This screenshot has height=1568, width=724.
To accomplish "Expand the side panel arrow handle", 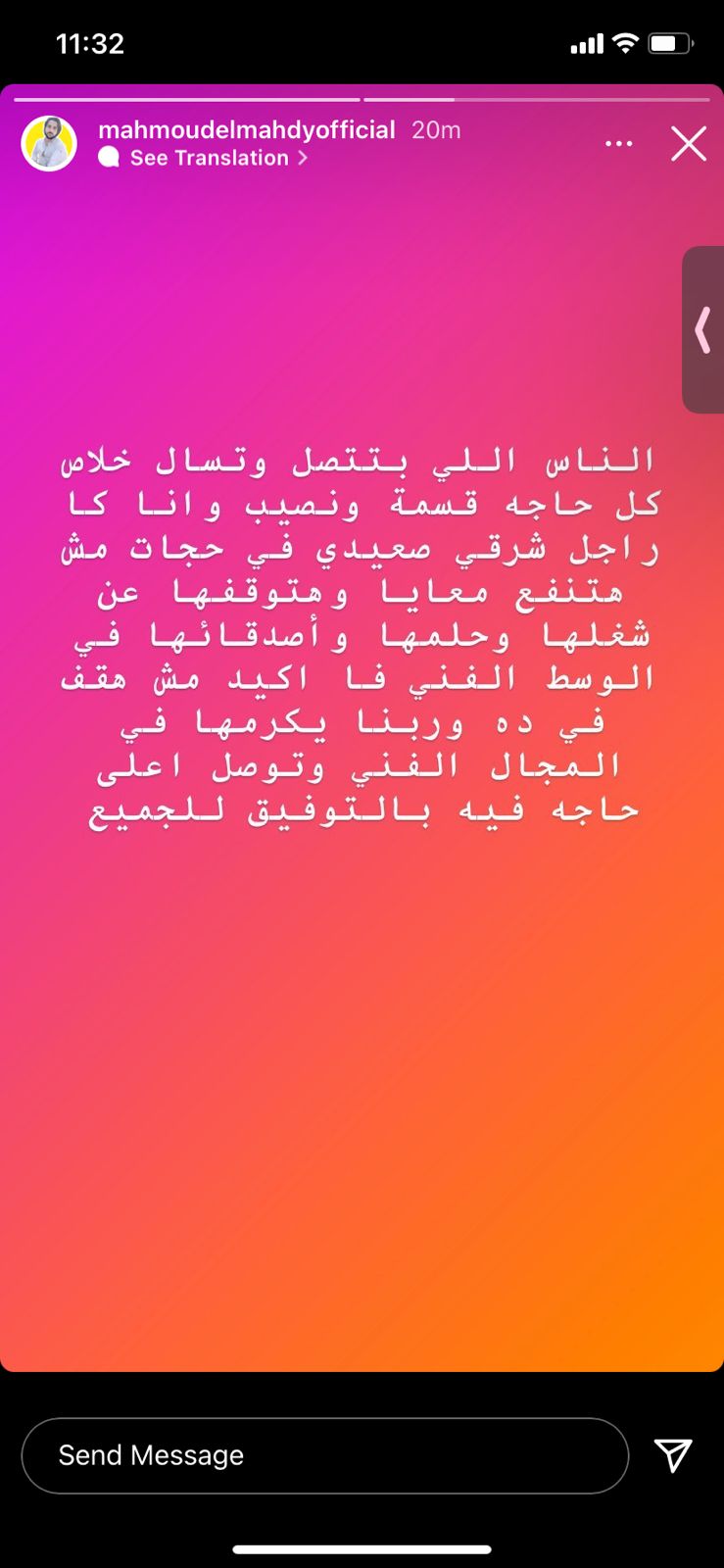I will pyautogui.click(x=702, y=329).
